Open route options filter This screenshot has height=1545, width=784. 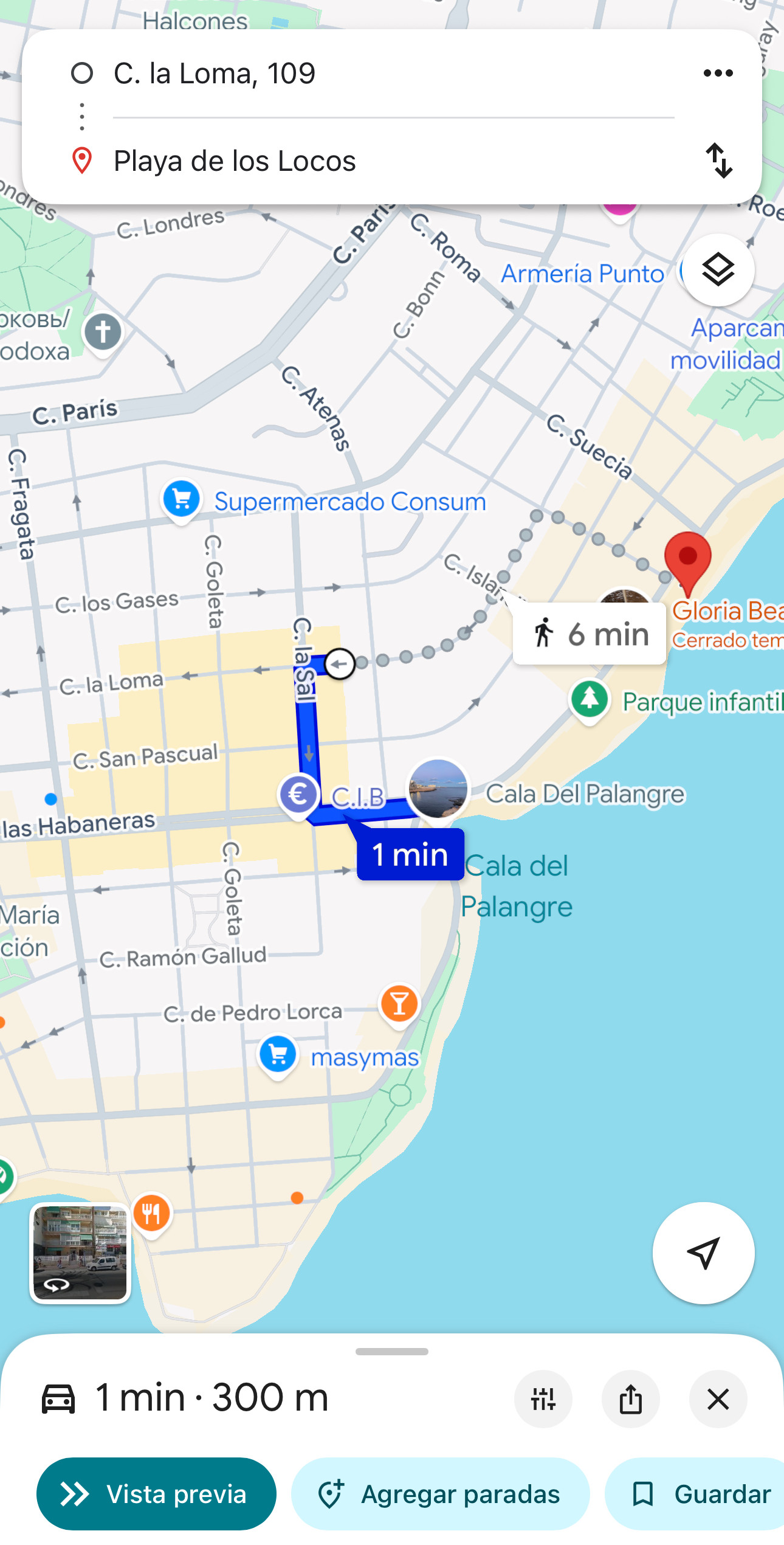point(543,1399)
